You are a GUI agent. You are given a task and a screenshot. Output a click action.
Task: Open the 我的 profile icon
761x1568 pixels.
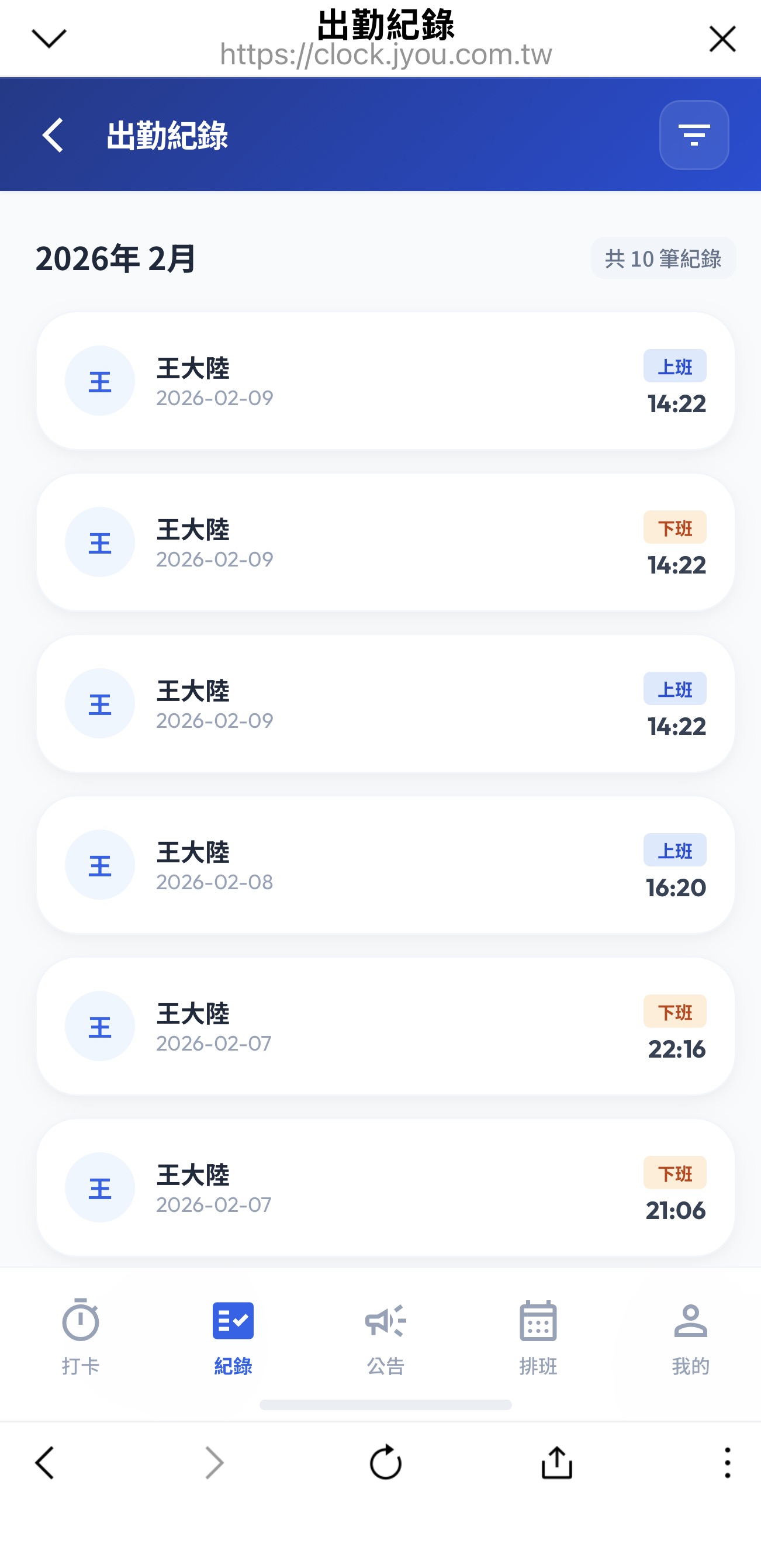[690, 1321]
